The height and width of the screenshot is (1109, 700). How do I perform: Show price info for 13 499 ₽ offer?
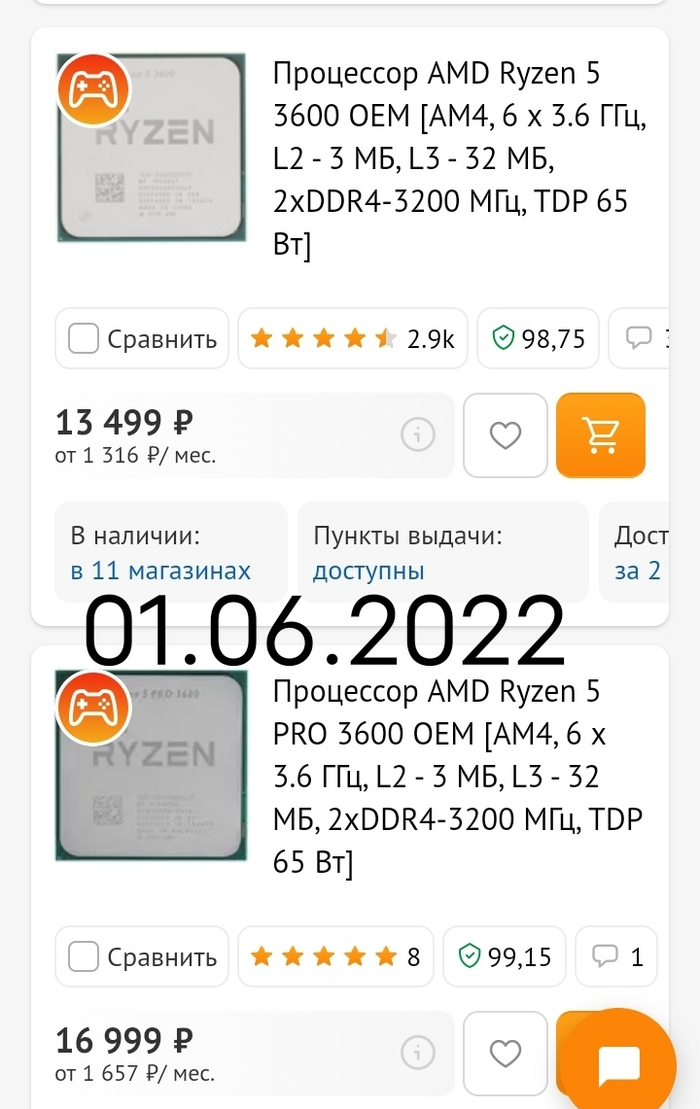point(418,435)
